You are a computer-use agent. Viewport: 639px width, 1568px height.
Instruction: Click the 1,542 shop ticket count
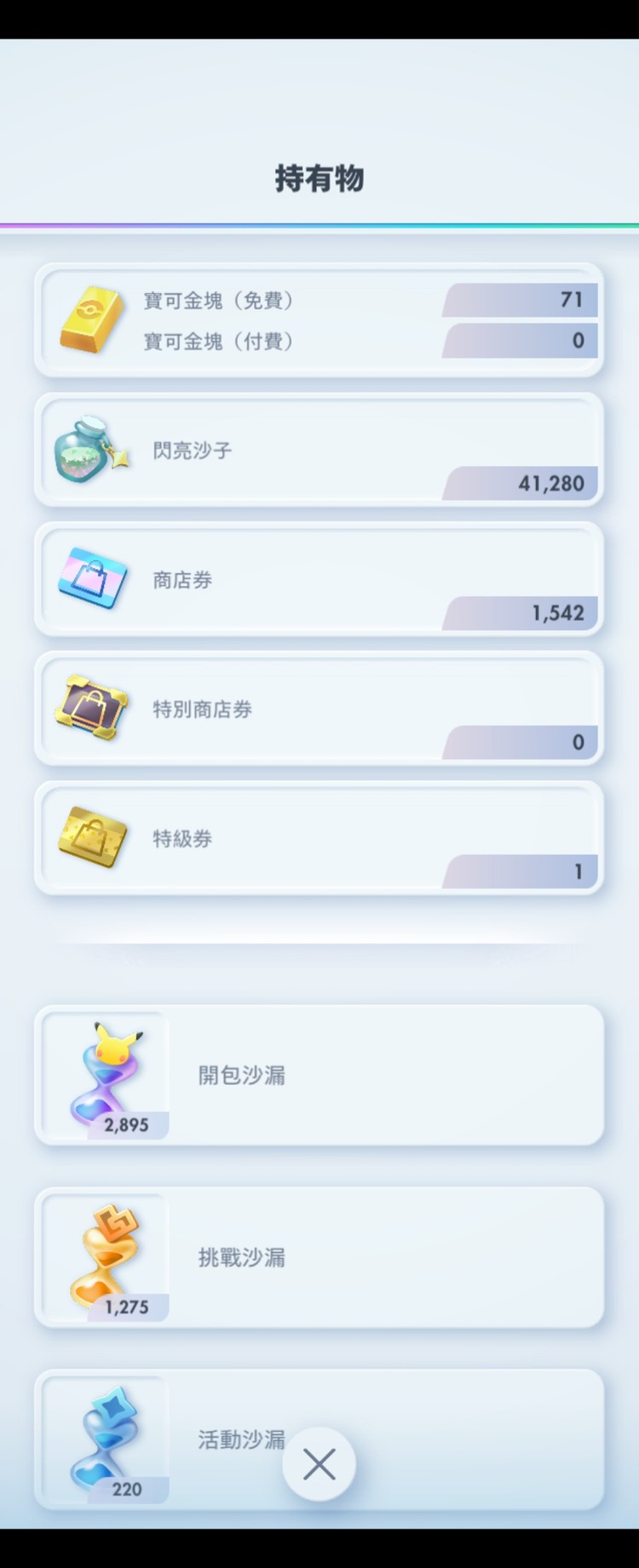556,613
